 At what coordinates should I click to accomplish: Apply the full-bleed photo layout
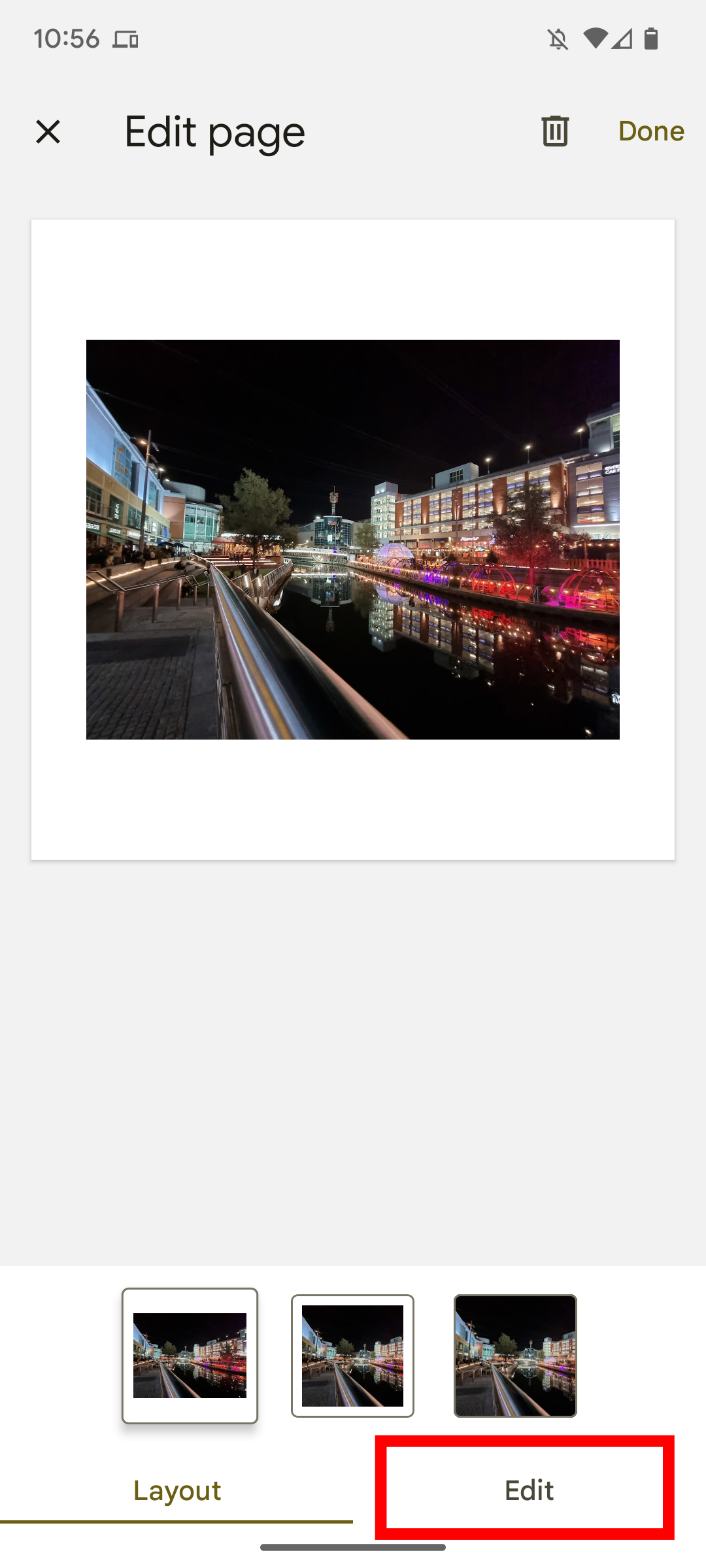(516, 1356)
